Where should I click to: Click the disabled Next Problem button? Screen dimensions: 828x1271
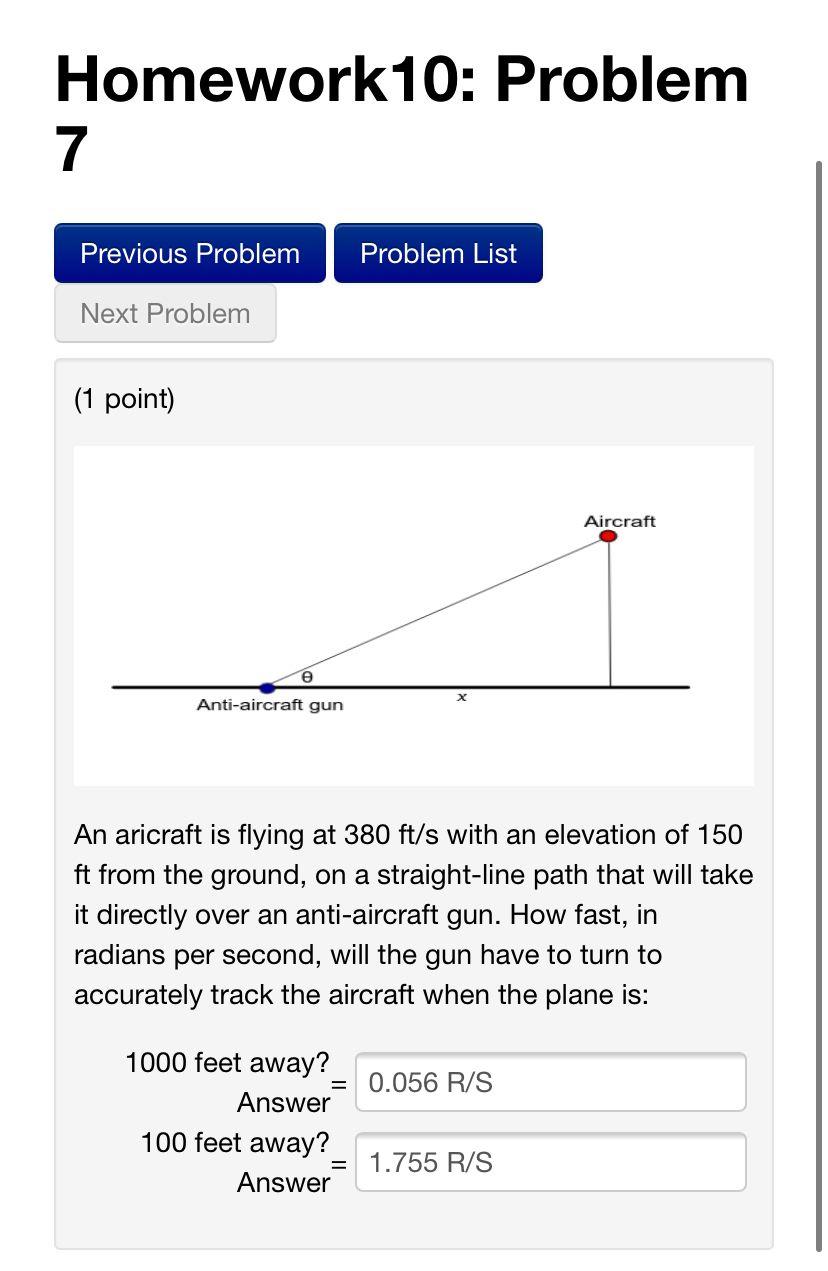164,313
